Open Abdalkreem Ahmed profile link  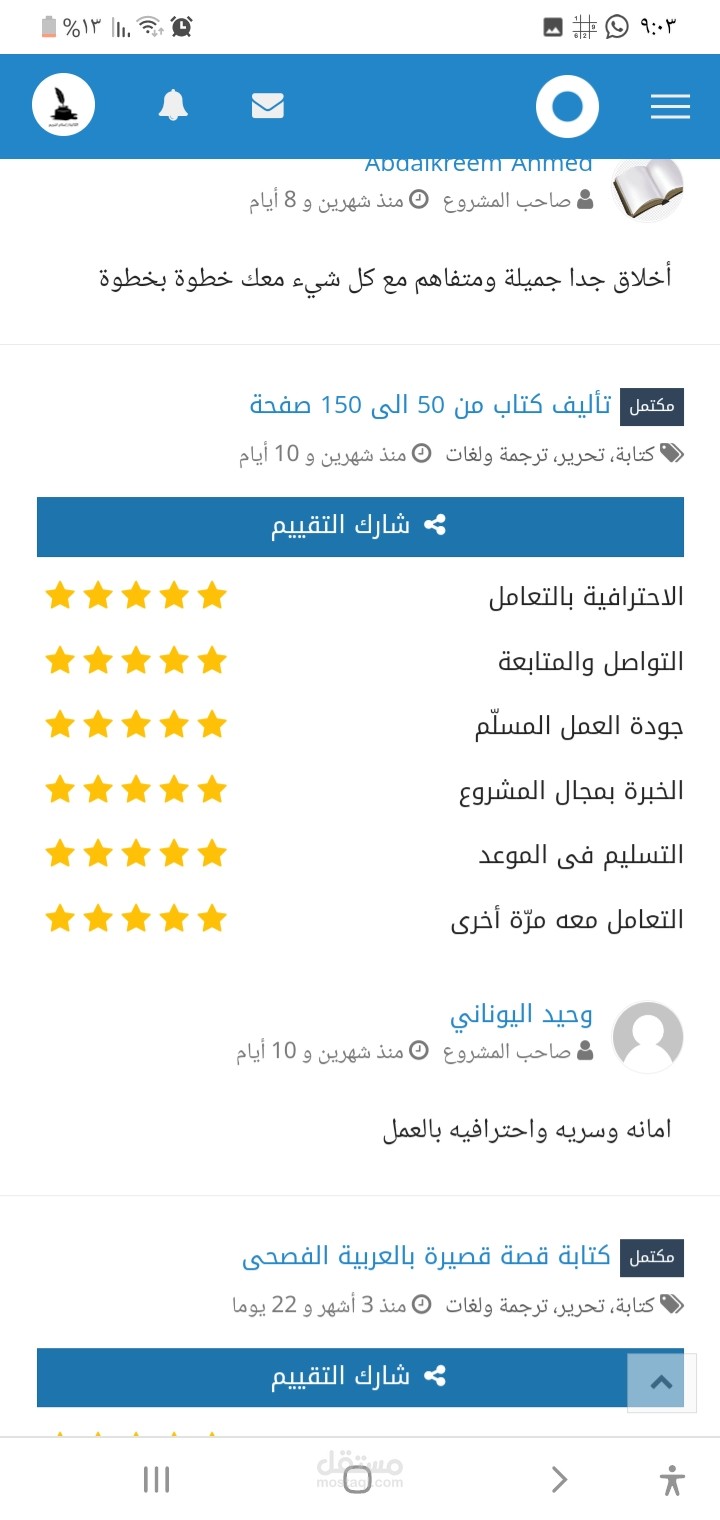tap(478, 165)
